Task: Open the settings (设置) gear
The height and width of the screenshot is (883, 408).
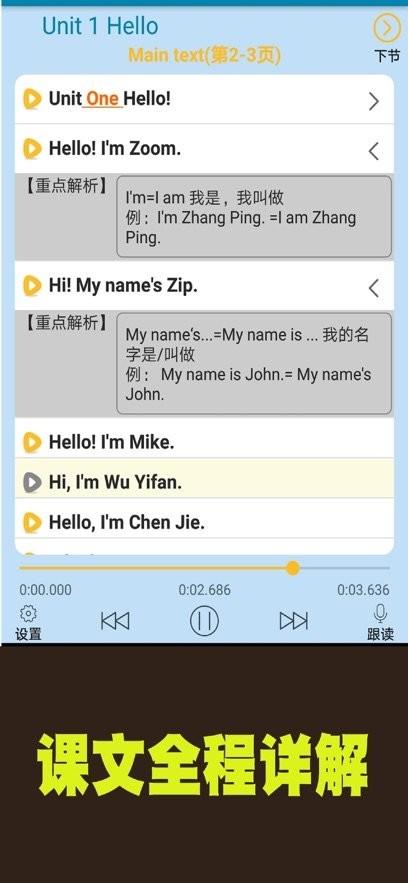Action: (x=28, y=622)
